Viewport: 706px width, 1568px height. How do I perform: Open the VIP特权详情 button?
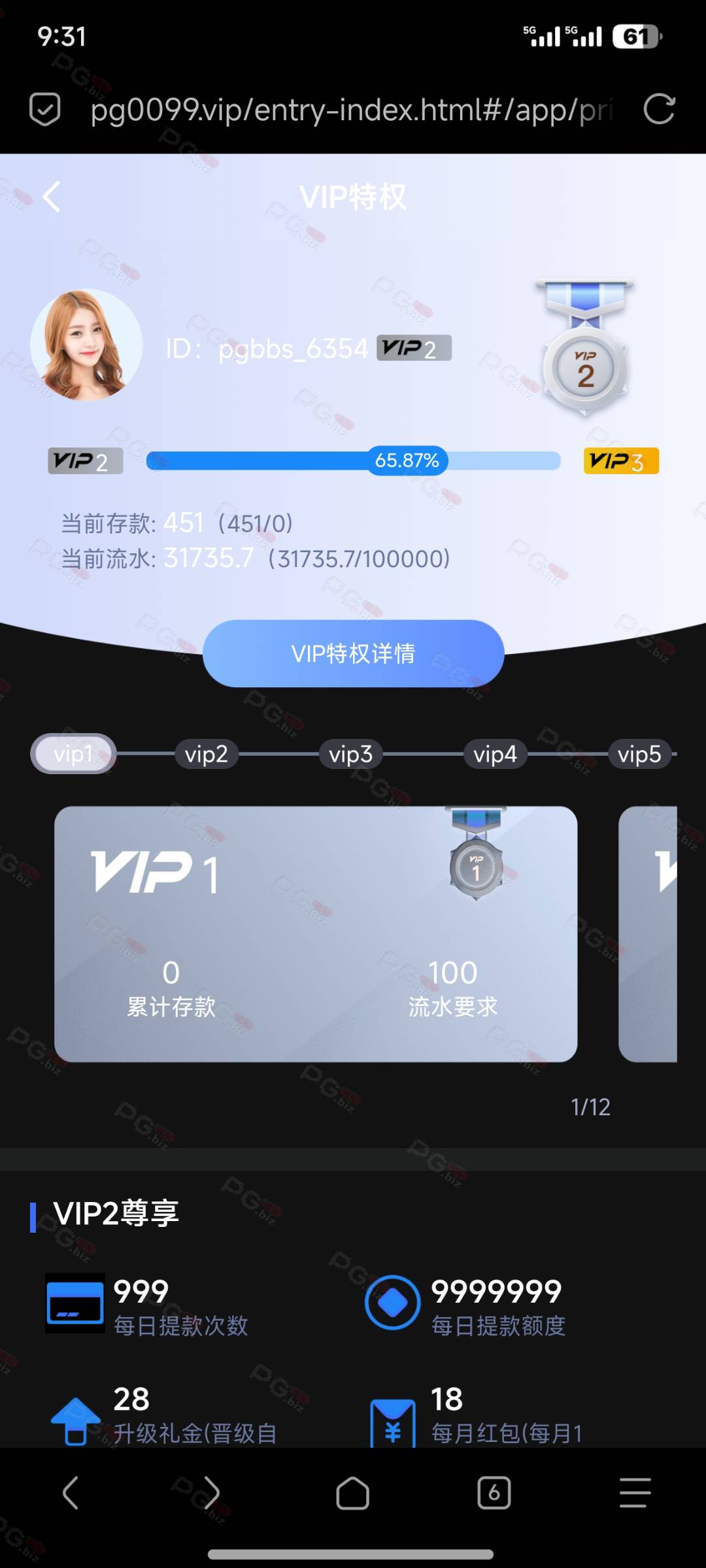[353, 653]
